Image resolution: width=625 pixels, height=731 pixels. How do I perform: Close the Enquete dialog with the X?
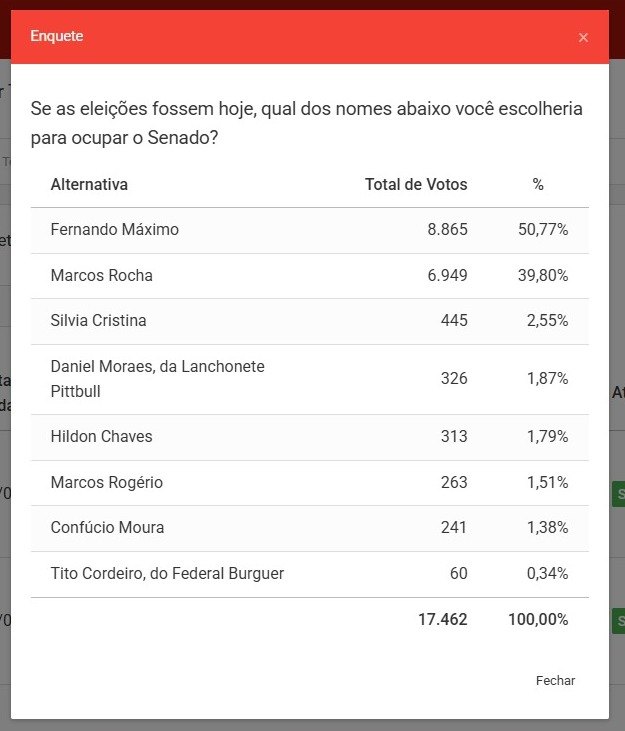(x=583, y=38)
